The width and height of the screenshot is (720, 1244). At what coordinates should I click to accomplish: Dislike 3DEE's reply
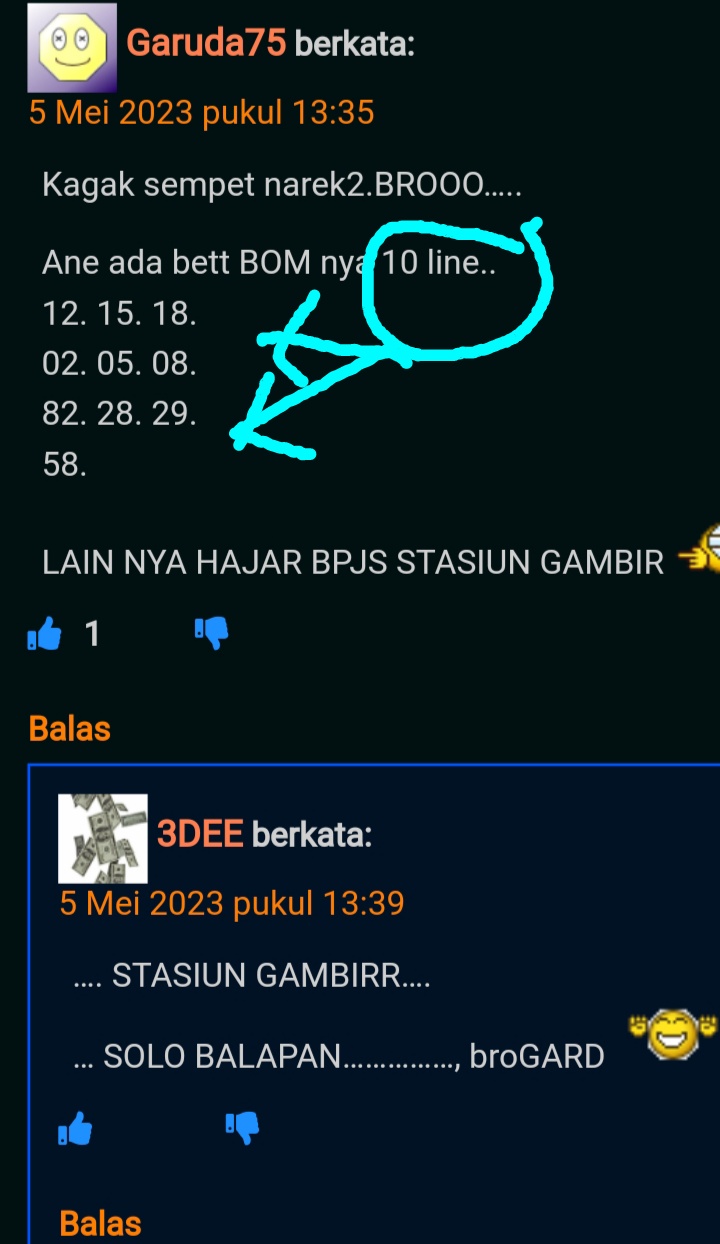pos(243,1128)
